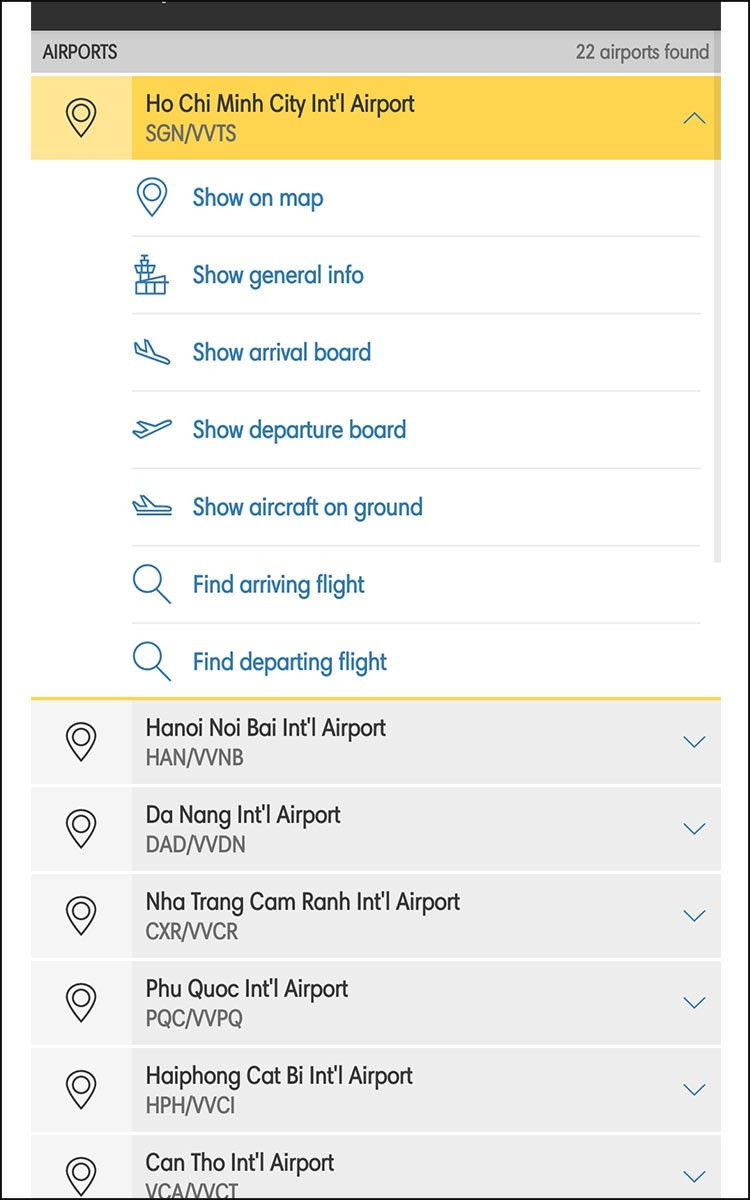
Task: Expand the Hanoi Noi Bai Int'l Airport entry
Action: (694, 742)
